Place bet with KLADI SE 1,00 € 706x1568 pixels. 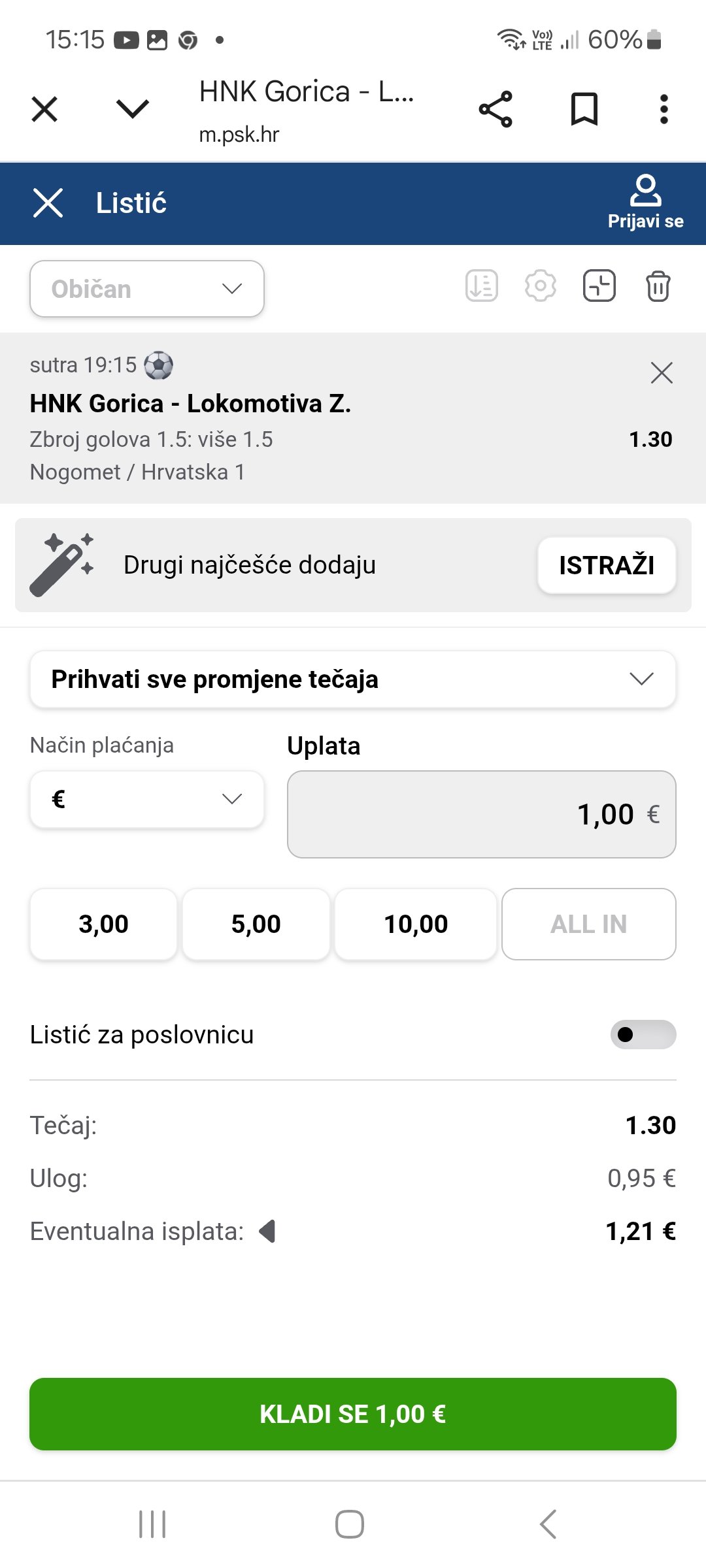click(x=353, y=1414)
